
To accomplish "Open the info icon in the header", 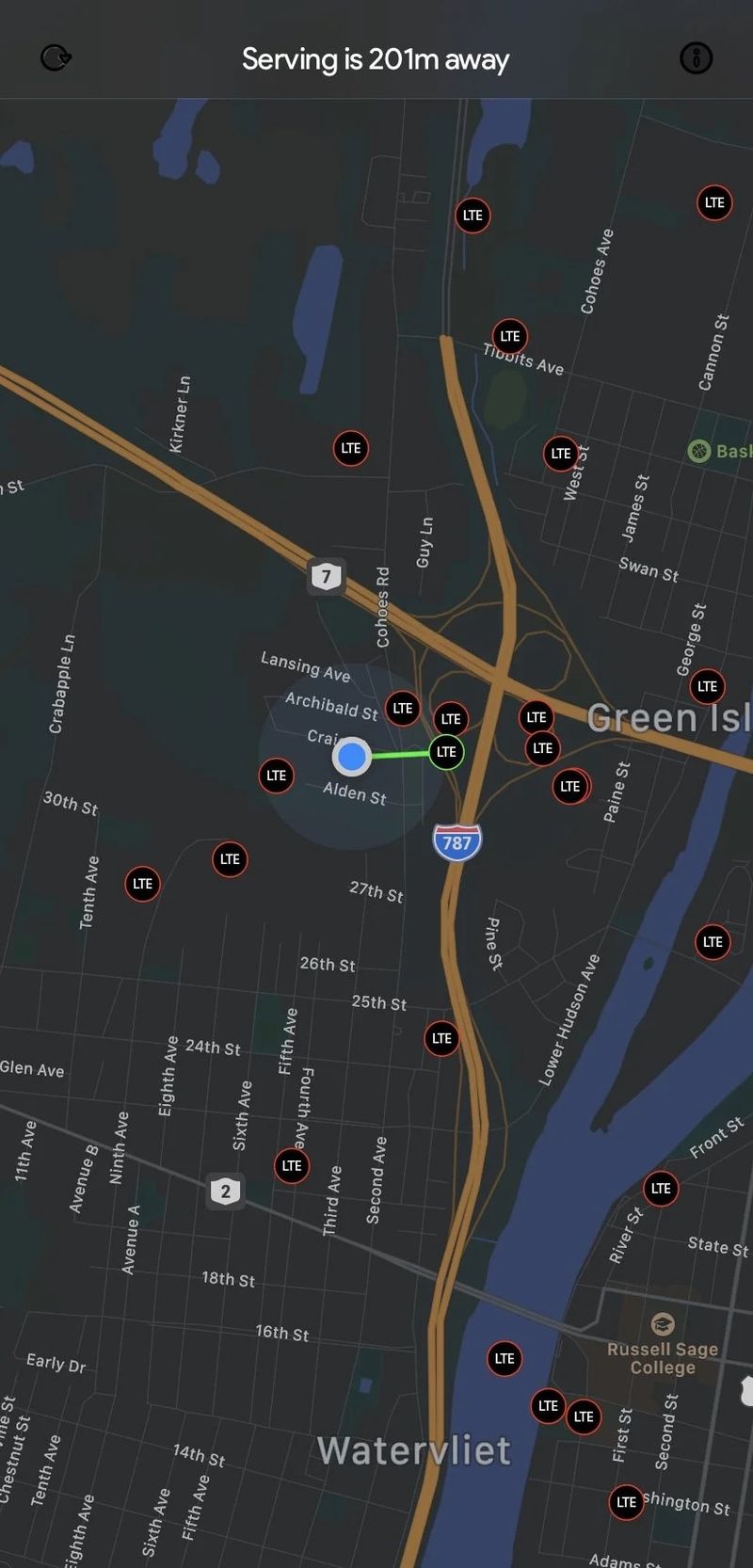I will tap(696, 58).
